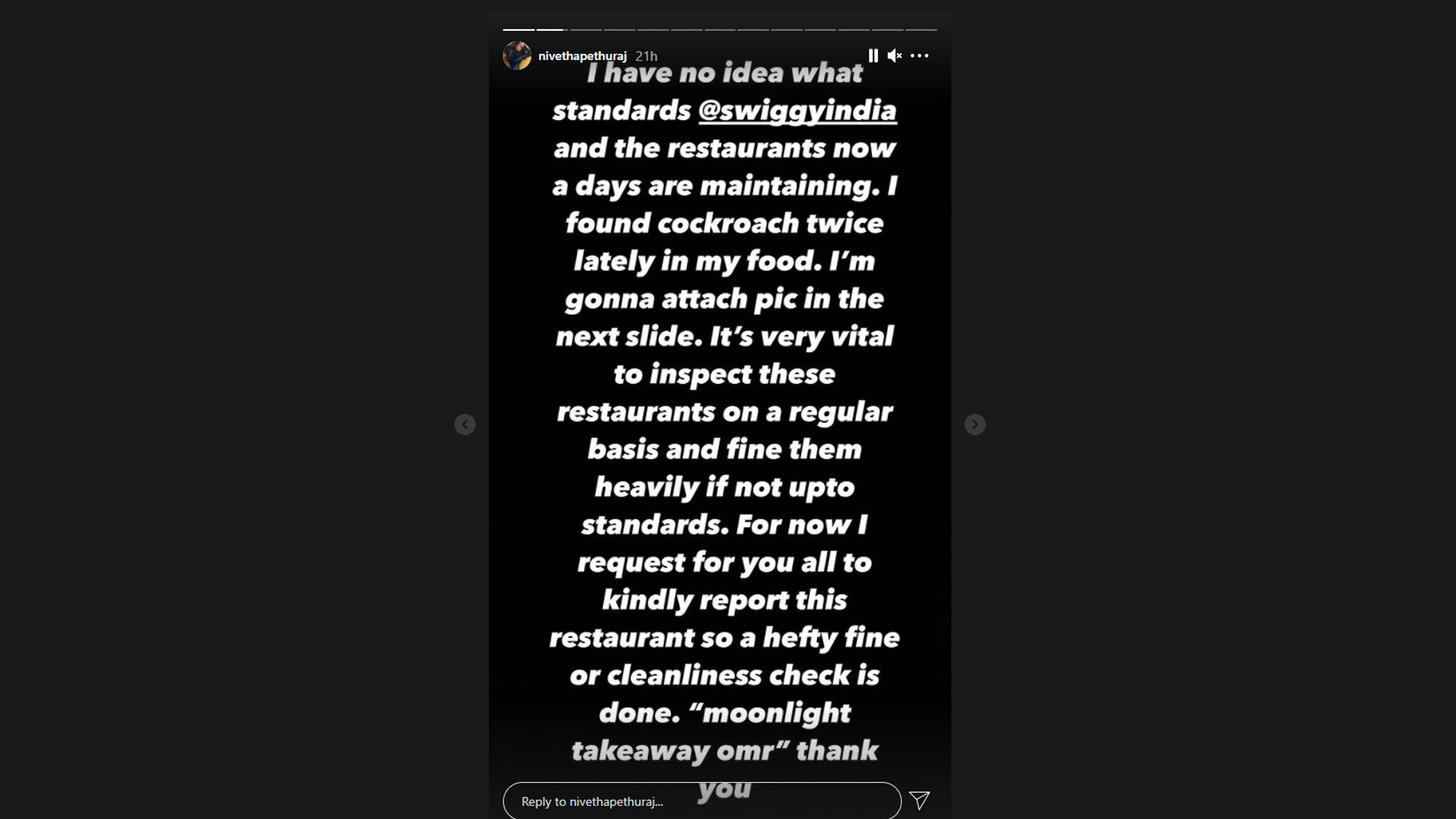Viewport: 1456px width, 819px height.
Task: Open nivethapethuraj's profile picture
Action: [517, 55]
